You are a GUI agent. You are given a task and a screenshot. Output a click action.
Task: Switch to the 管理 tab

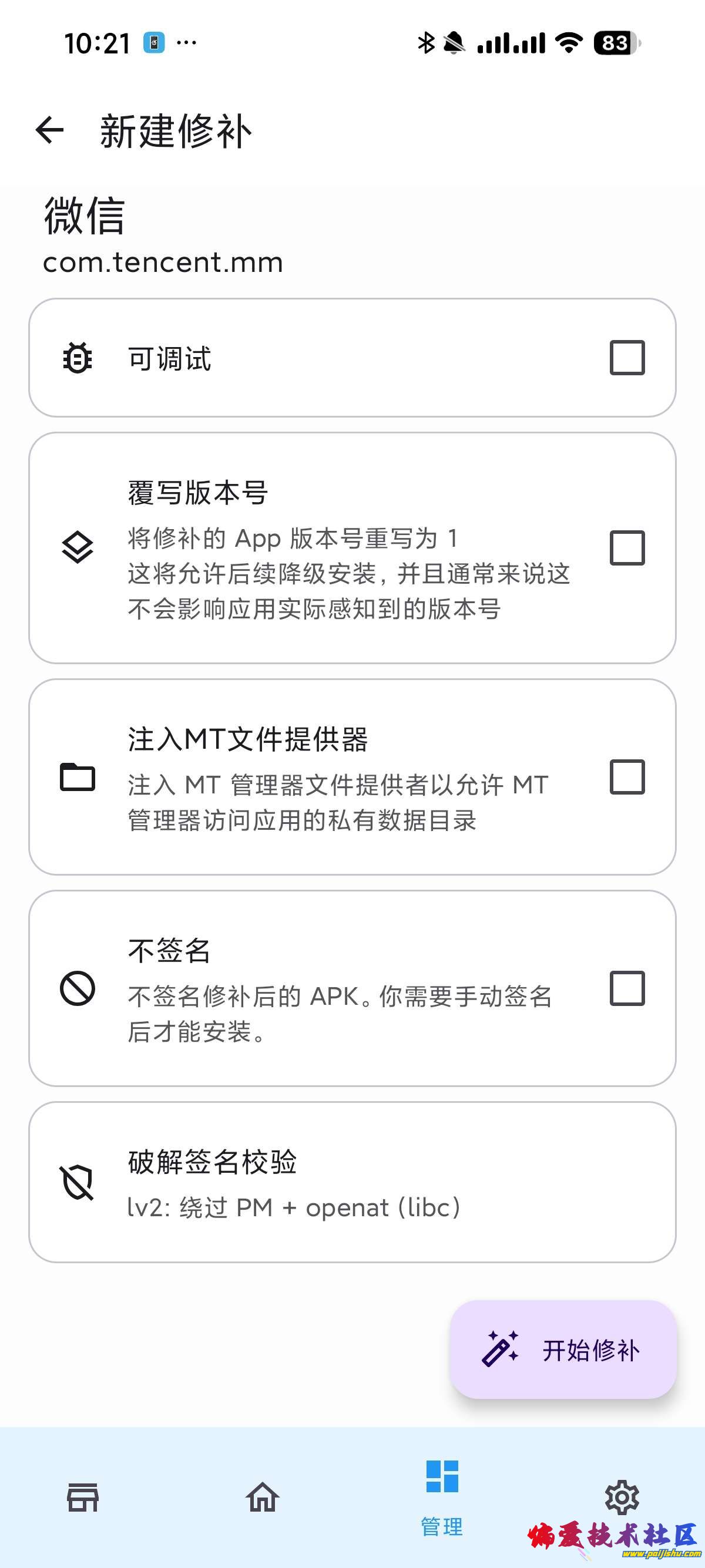(x=442, y=1497)
